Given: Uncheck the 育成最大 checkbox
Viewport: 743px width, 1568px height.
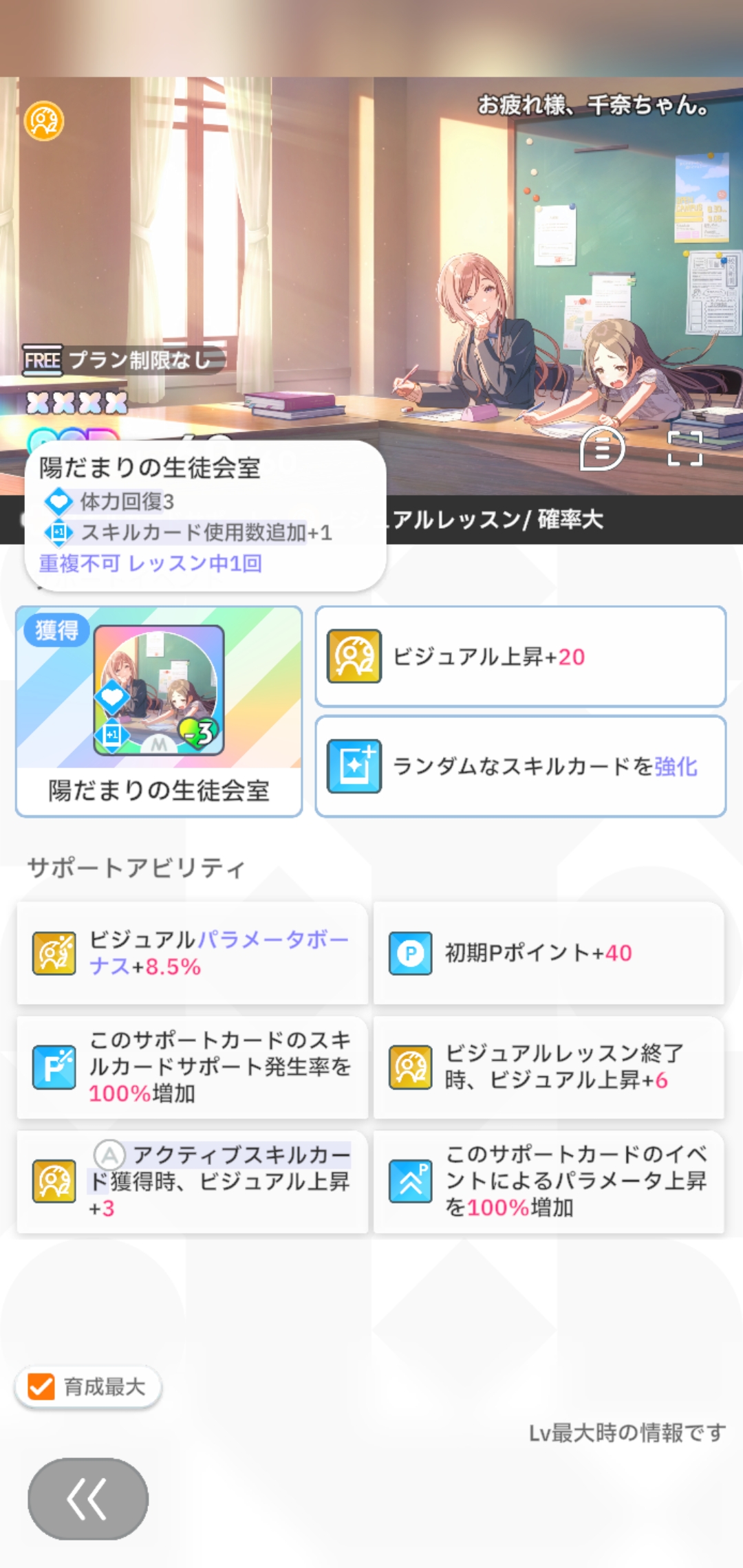Looking at the screenshot, I should coord(41,1387).
